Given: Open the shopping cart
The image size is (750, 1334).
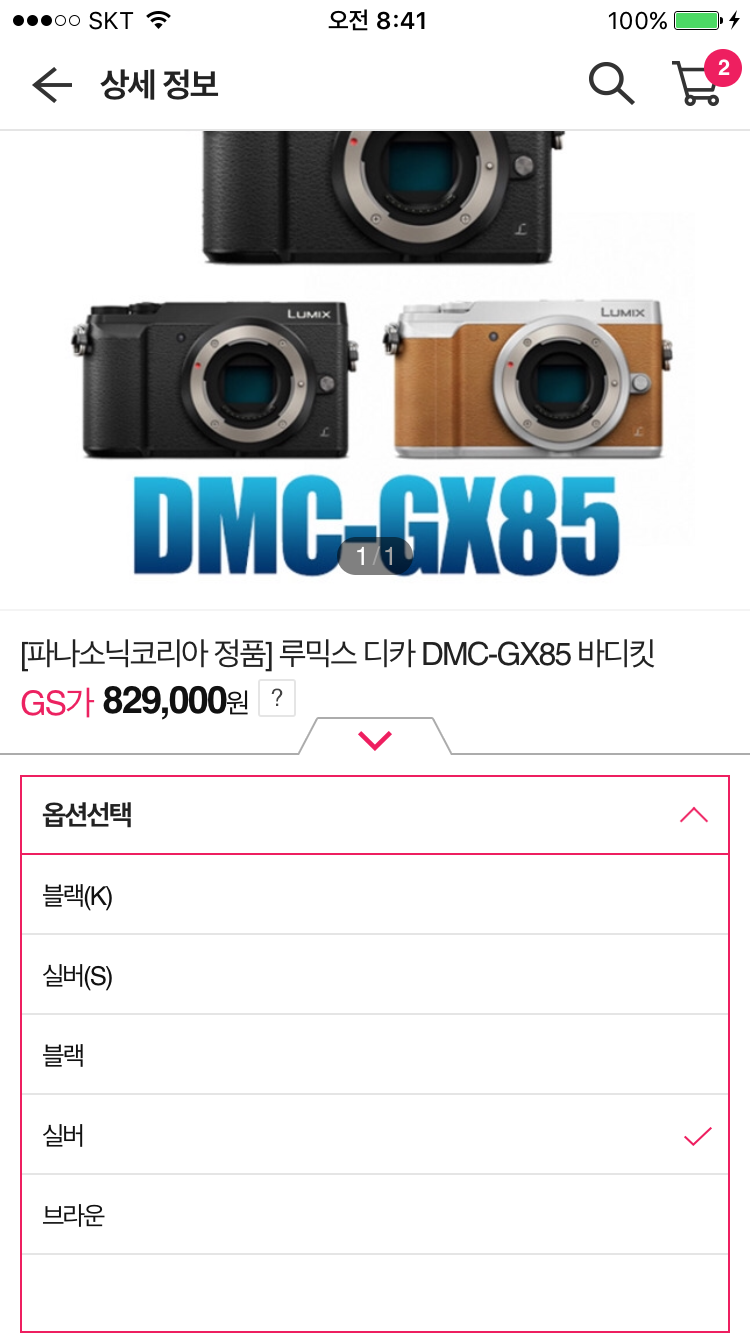Looking at the screenshot, I should (697, 84).
